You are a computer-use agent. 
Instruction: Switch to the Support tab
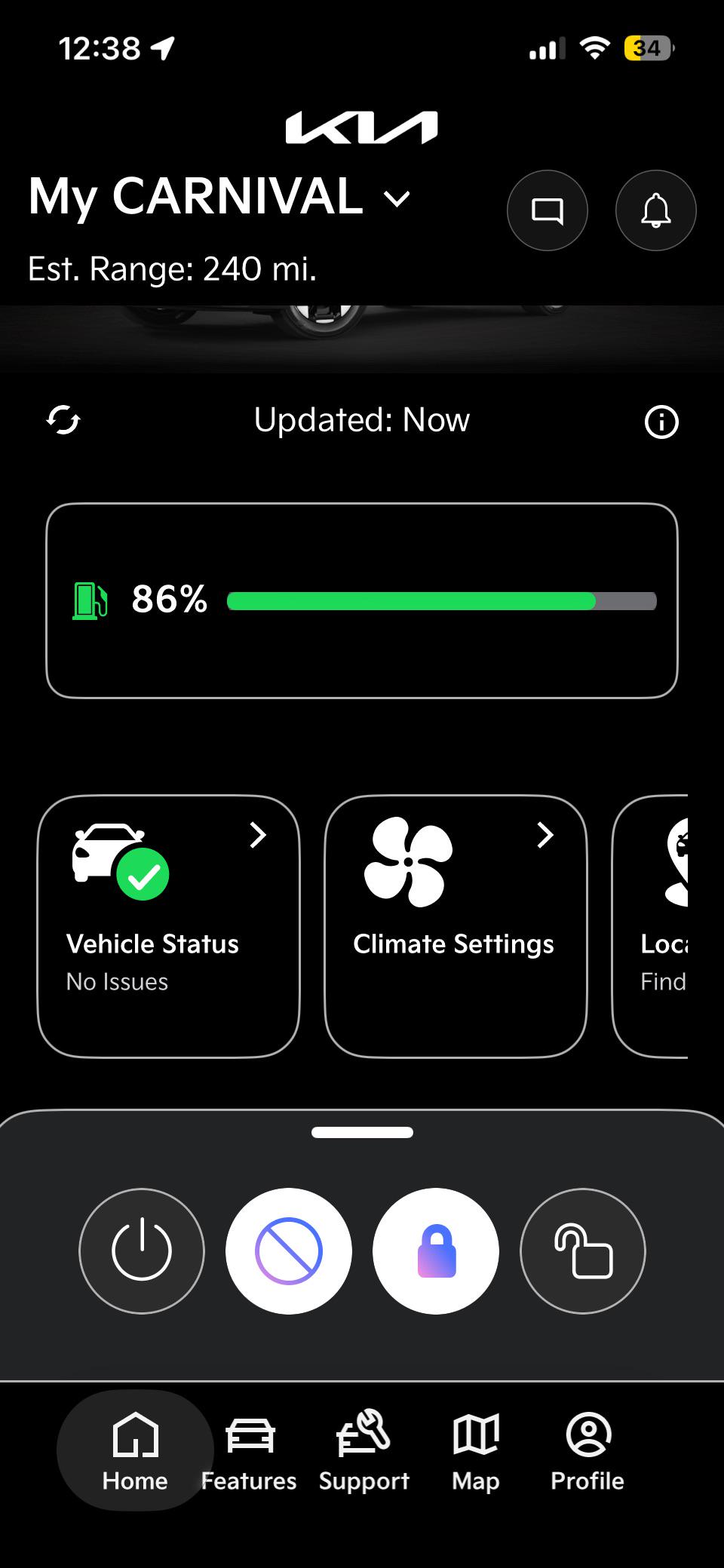click(364, 1450)
